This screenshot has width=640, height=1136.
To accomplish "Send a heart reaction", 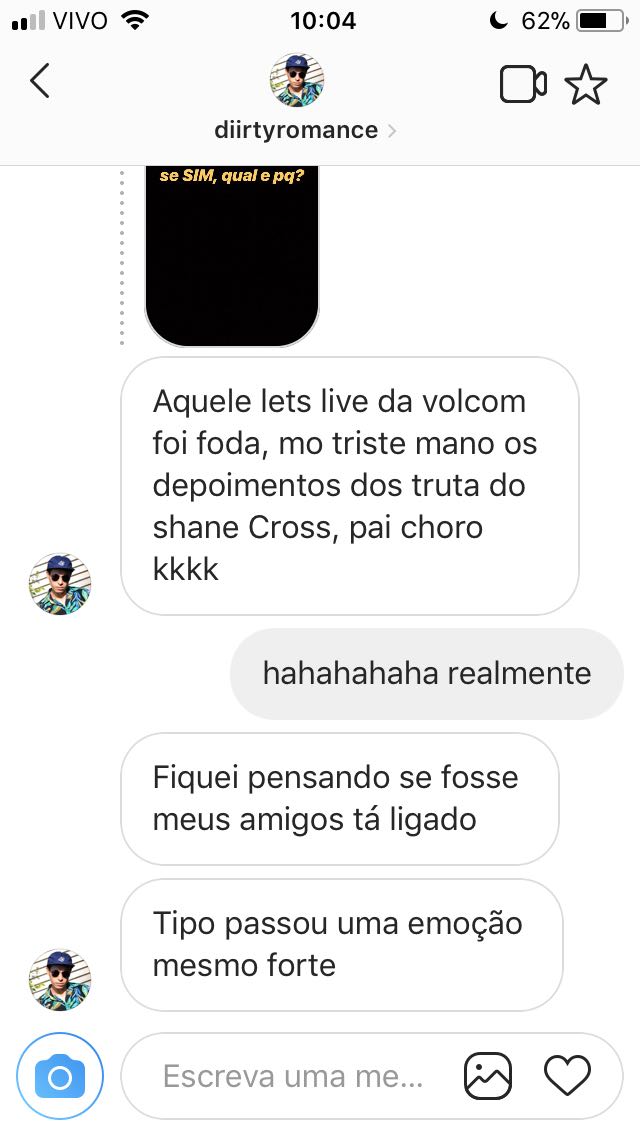I will click(x=567, y=1076).
